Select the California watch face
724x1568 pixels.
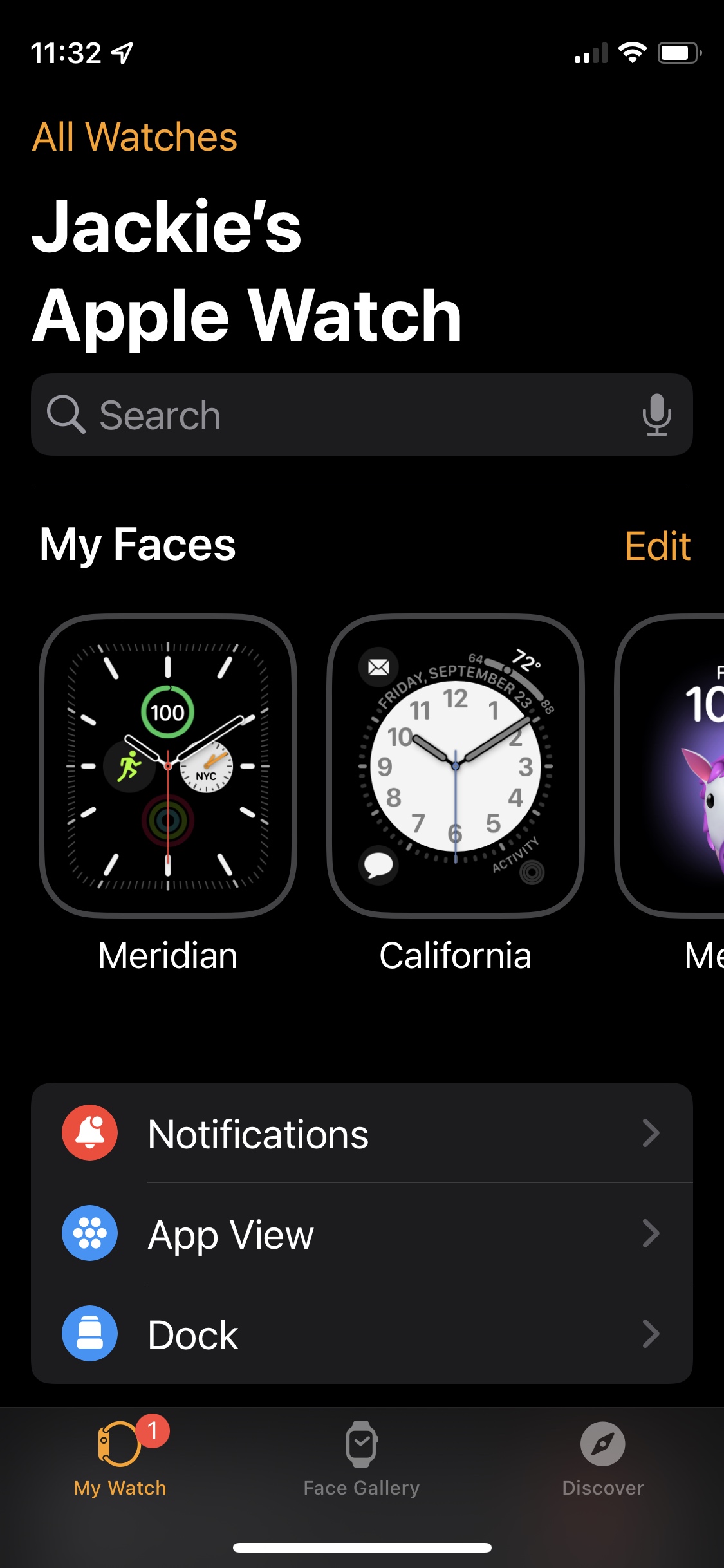pos(456,766)
